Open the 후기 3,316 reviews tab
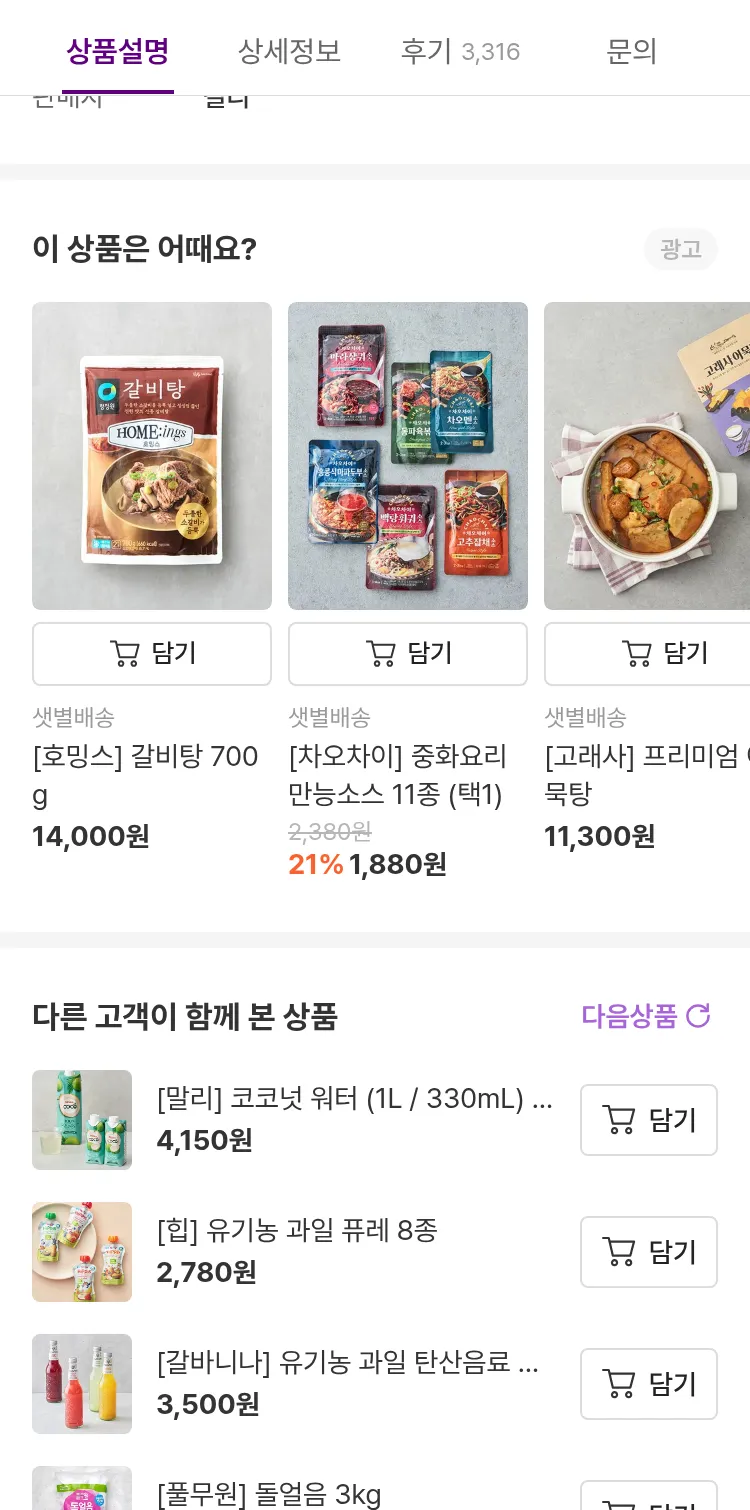 click(x=460, y=51)
